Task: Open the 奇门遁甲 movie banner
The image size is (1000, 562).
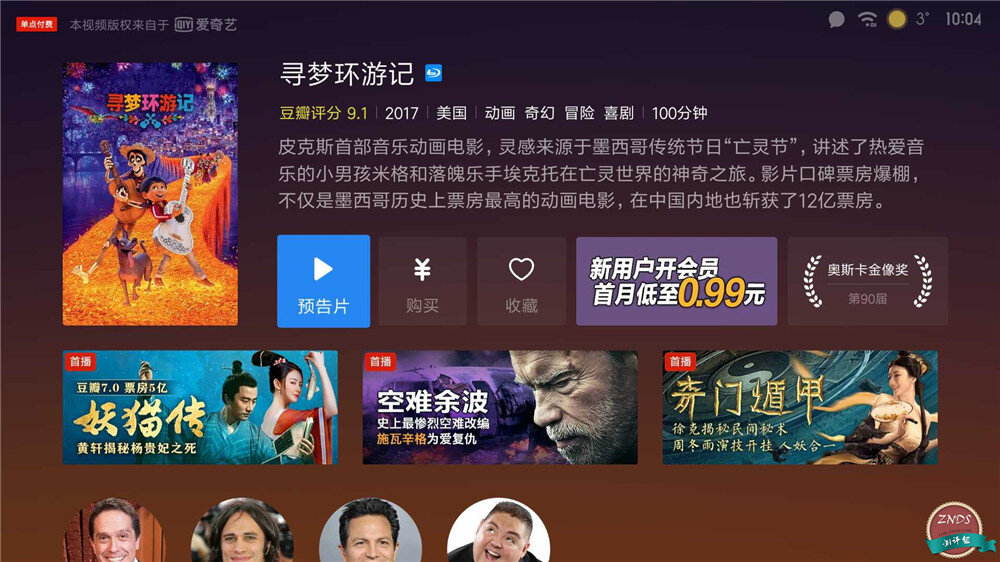Action: tap(800, 407)
